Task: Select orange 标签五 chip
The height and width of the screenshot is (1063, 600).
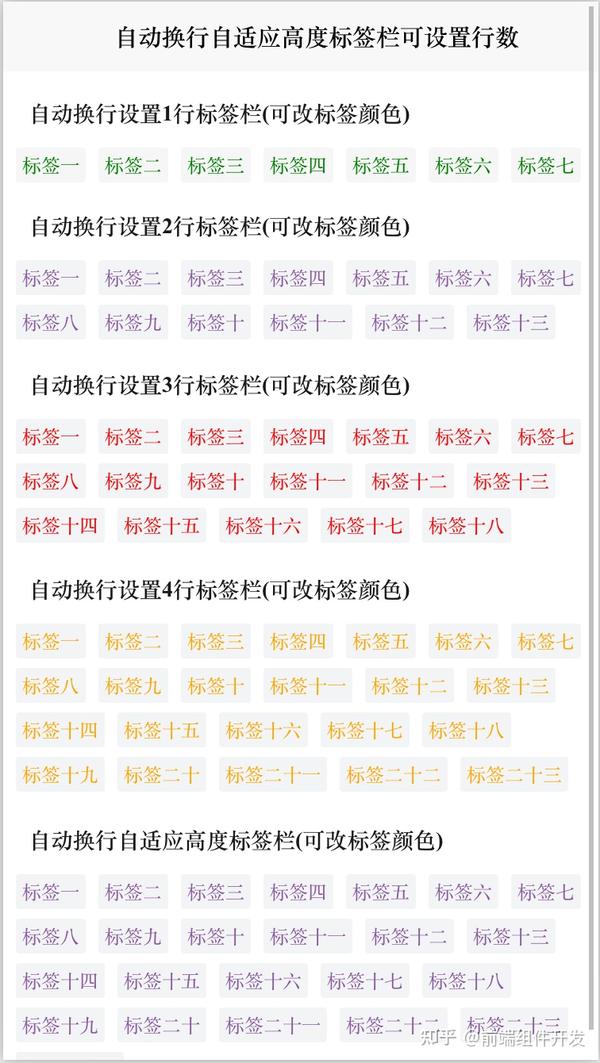Action: tap(381, 641)
